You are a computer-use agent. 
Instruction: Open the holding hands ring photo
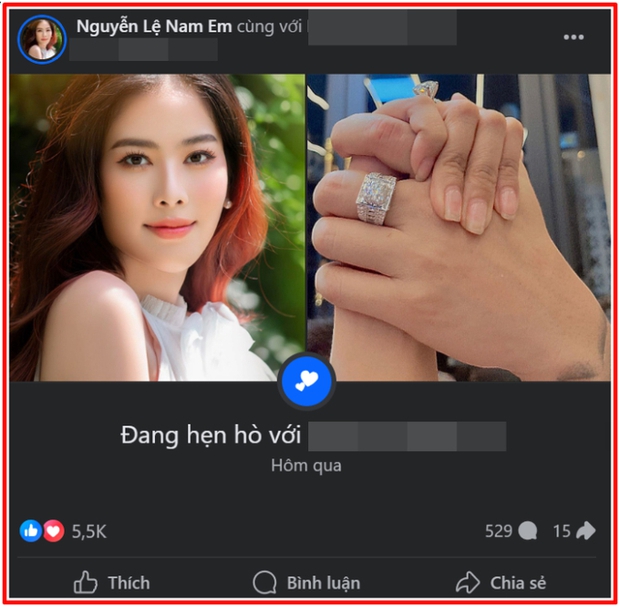(458, 227)
